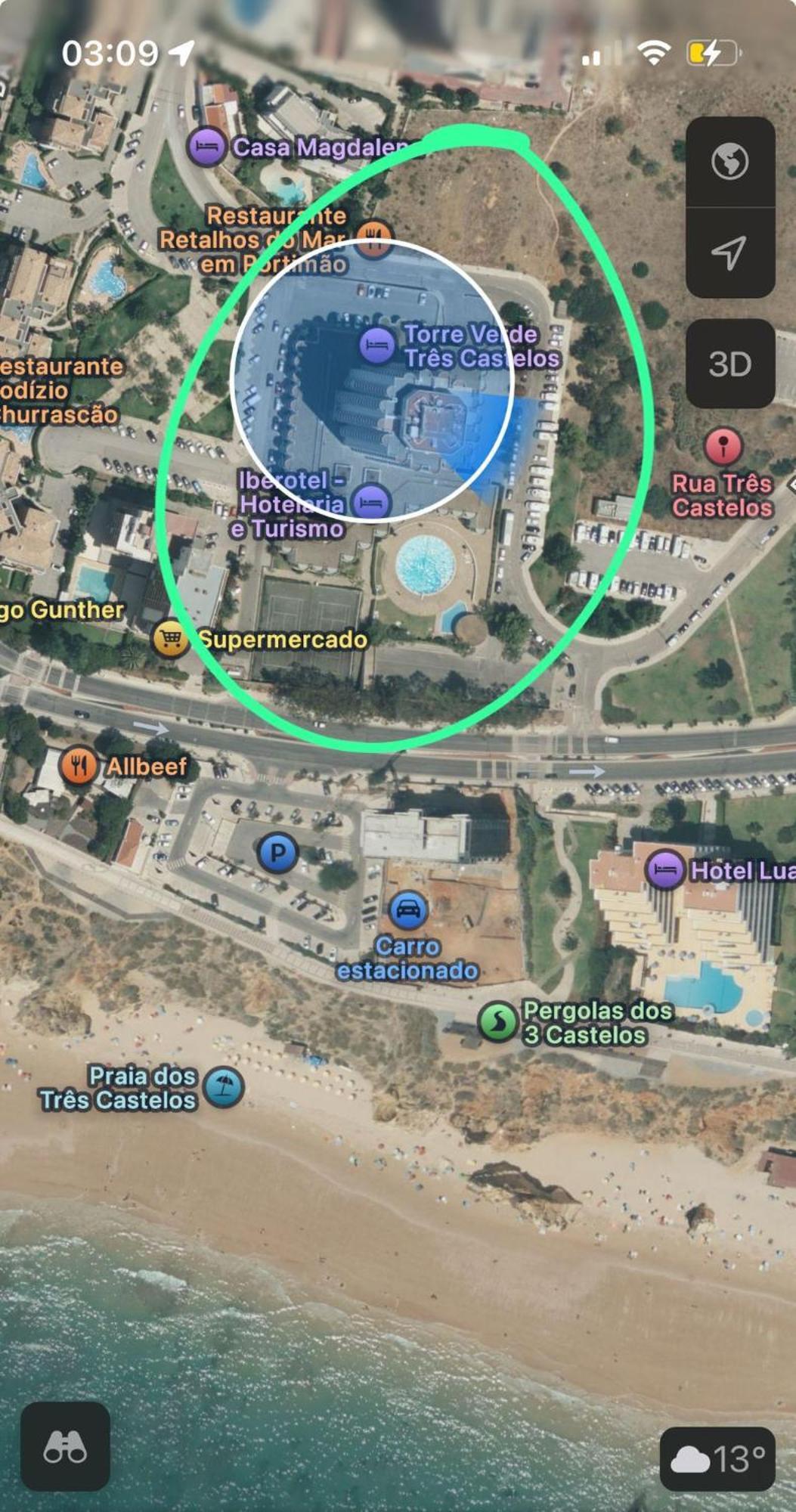This screenshot has height=1512, width=796.
Task: Tap the Supermercado shopping cart pin
Action: click(x=171, y=640)
